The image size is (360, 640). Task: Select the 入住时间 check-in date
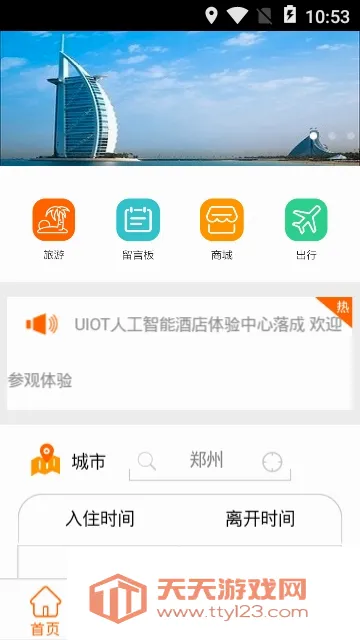point(100,519)
